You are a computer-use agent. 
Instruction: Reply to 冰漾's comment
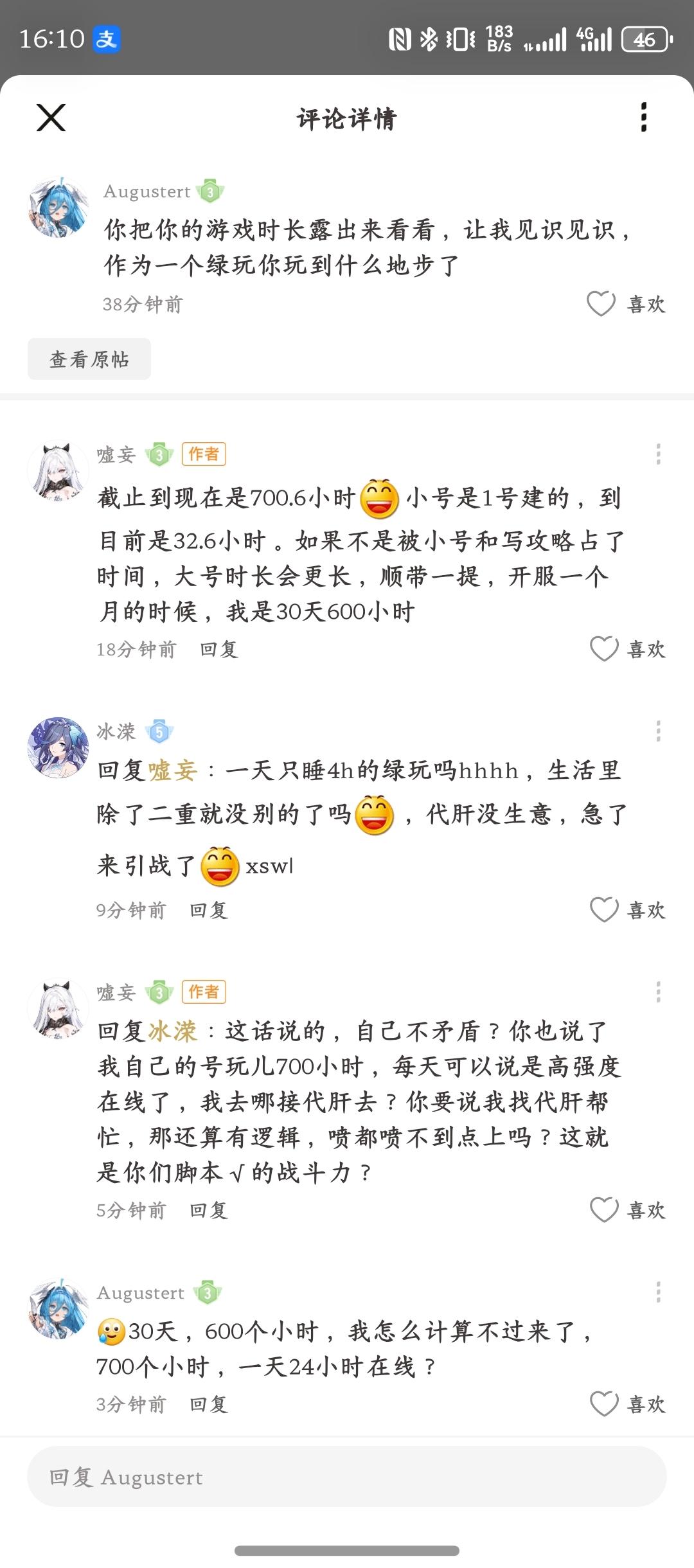pyautogui.click(x=209, y=911)
